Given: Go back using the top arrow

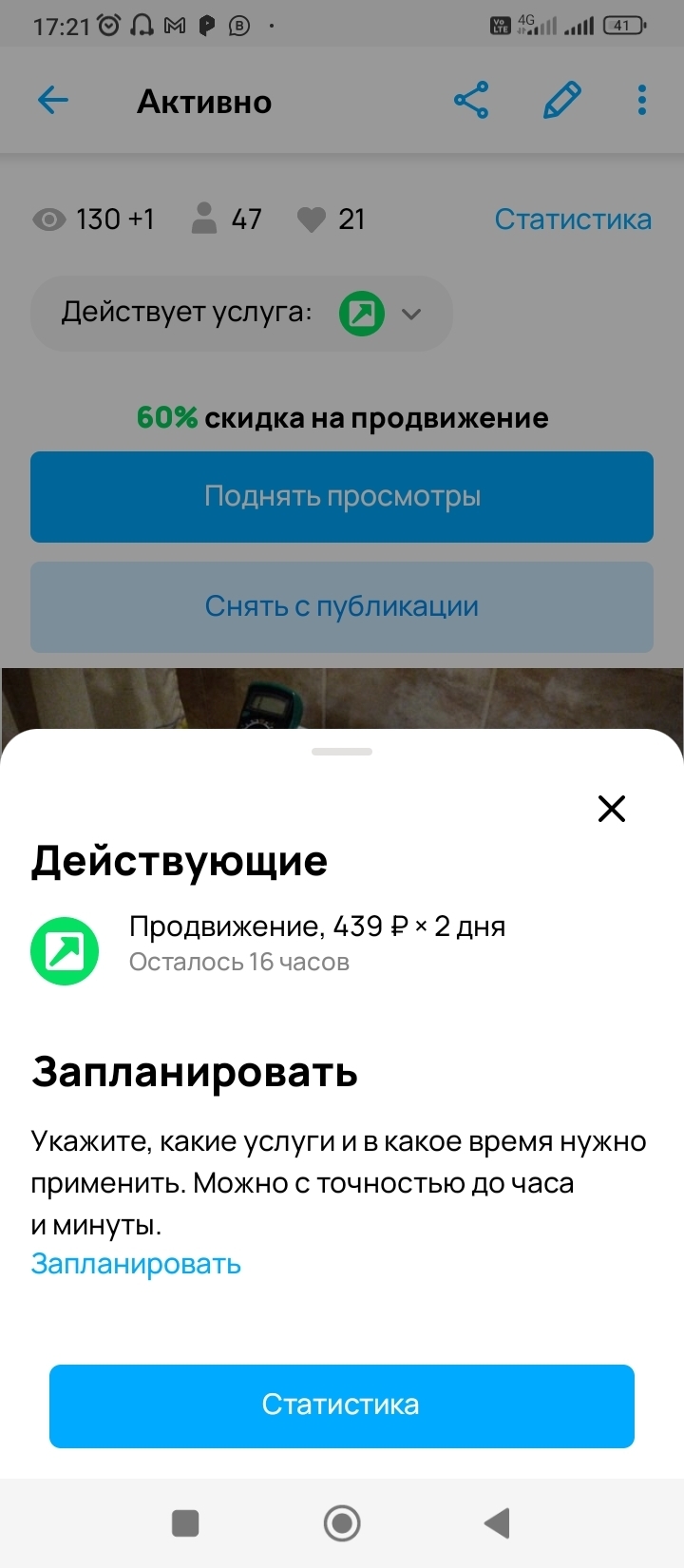Looking at the screenshot, I should pyautogui.click(x=53, y=101).
